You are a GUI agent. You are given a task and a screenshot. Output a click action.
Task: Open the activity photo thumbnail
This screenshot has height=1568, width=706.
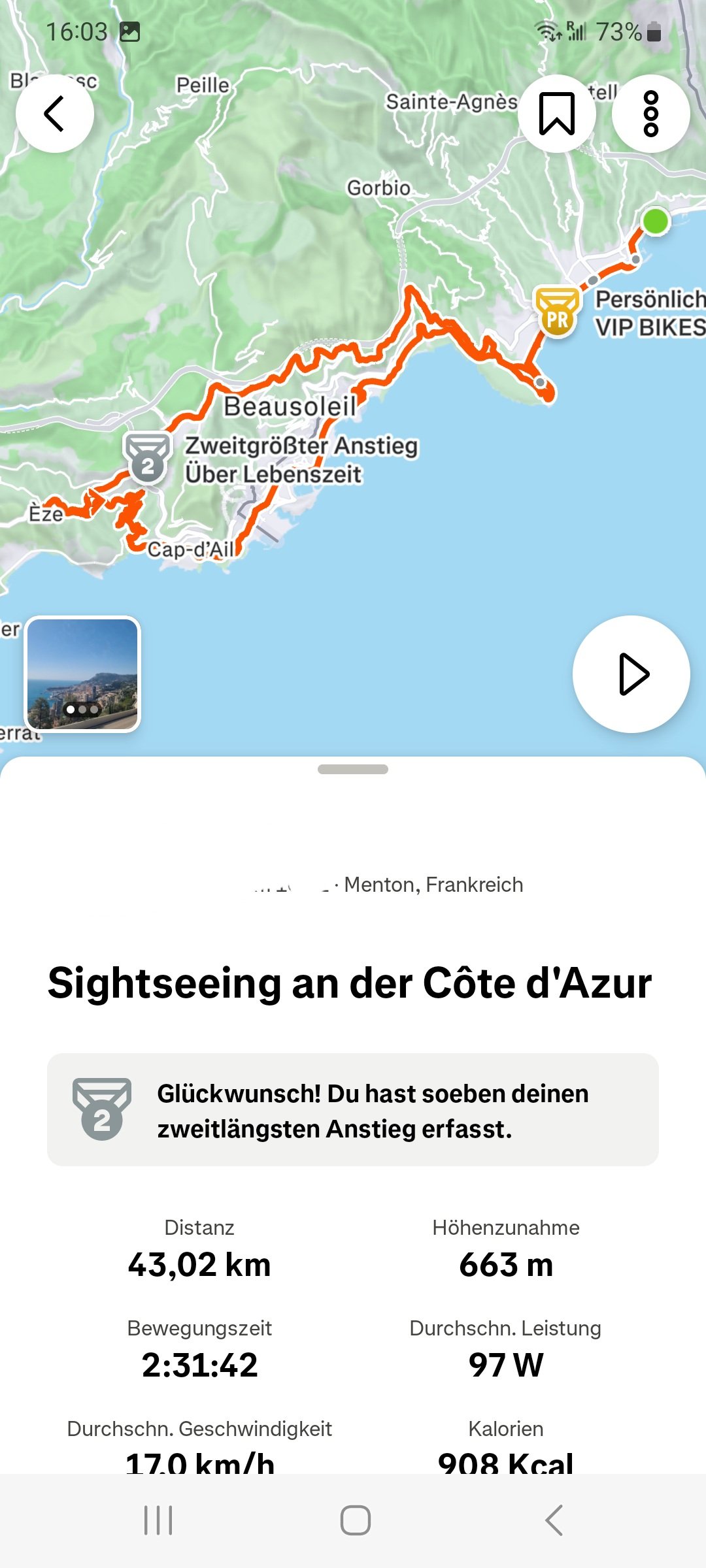click(82, 674)
